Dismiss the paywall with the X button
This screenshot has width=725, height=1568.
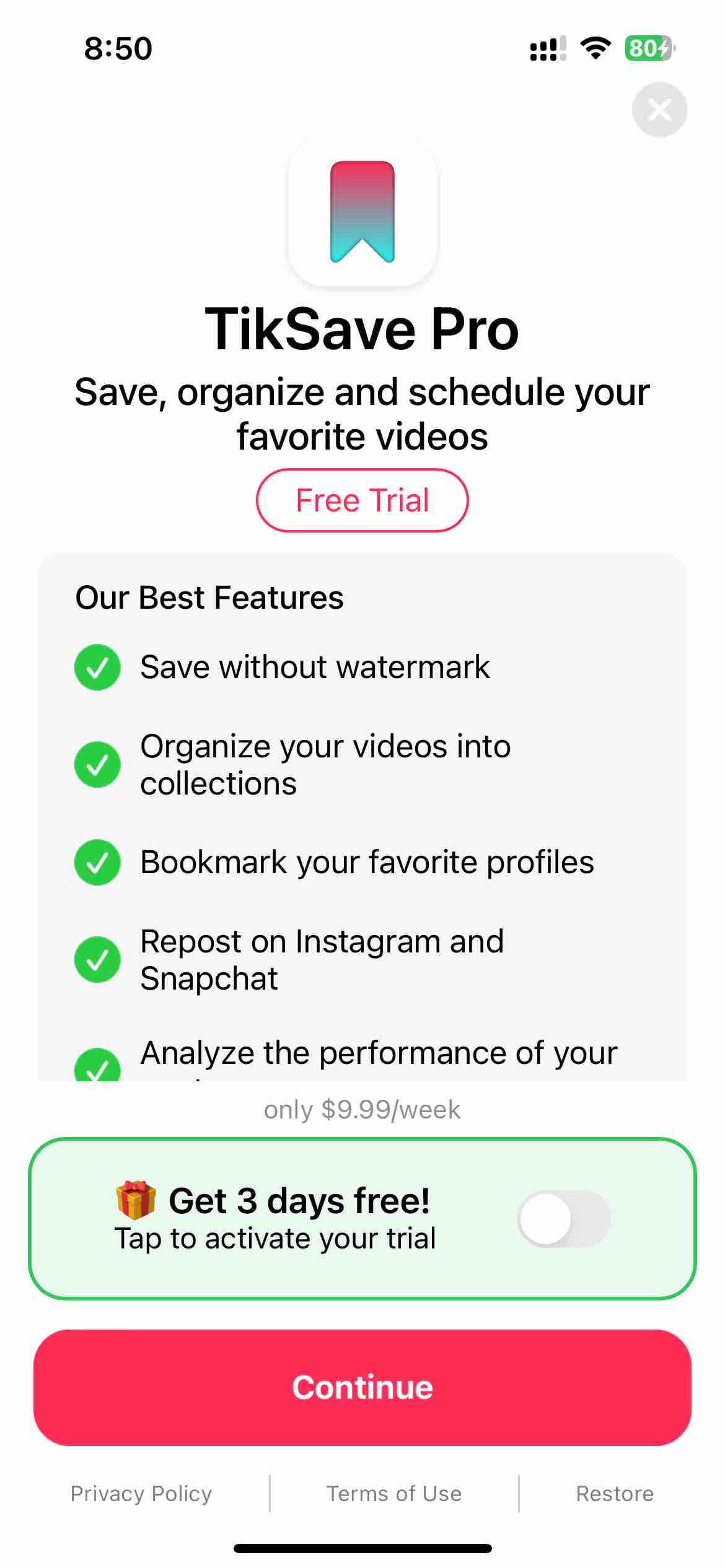[x=660, y=110]
